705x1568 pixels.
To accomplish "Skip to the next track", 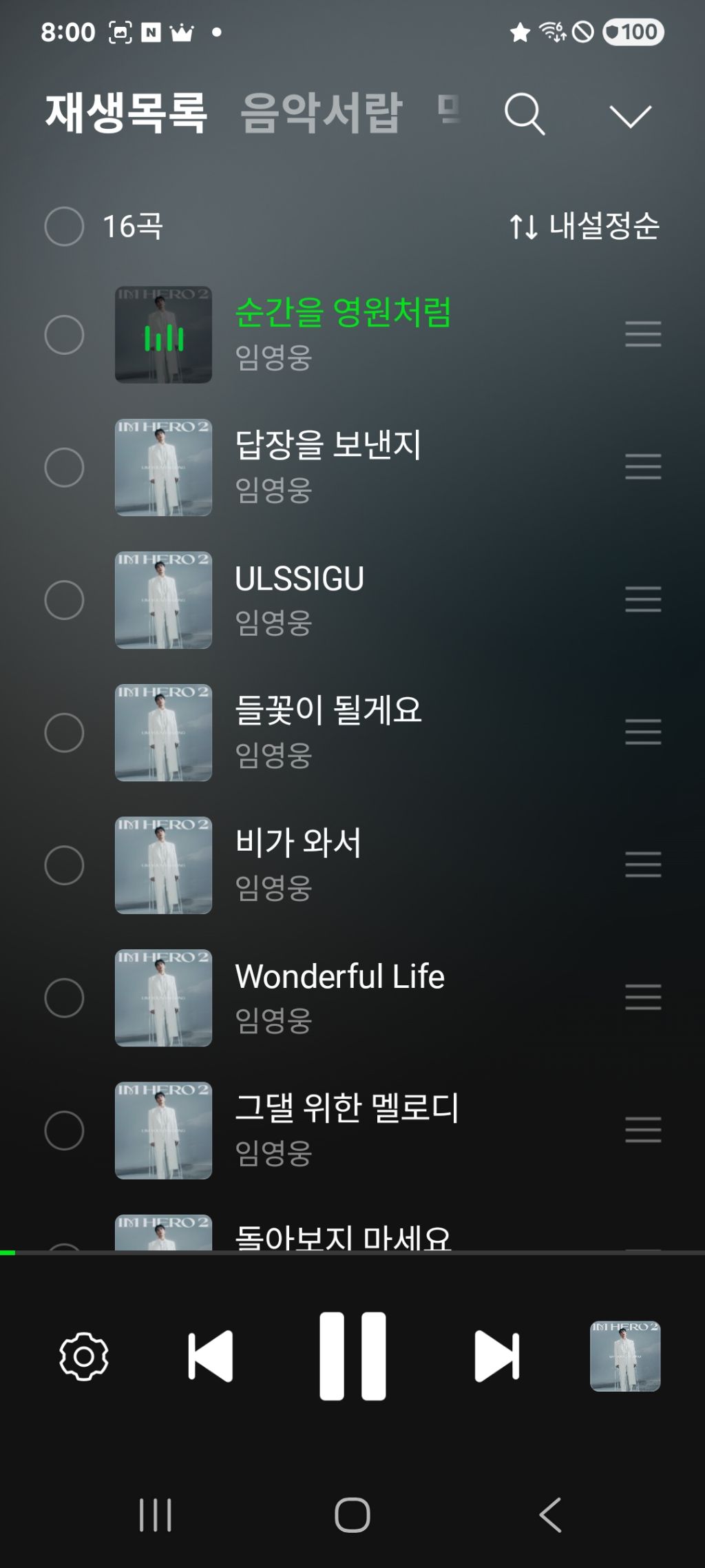I will coord(496,1356).
